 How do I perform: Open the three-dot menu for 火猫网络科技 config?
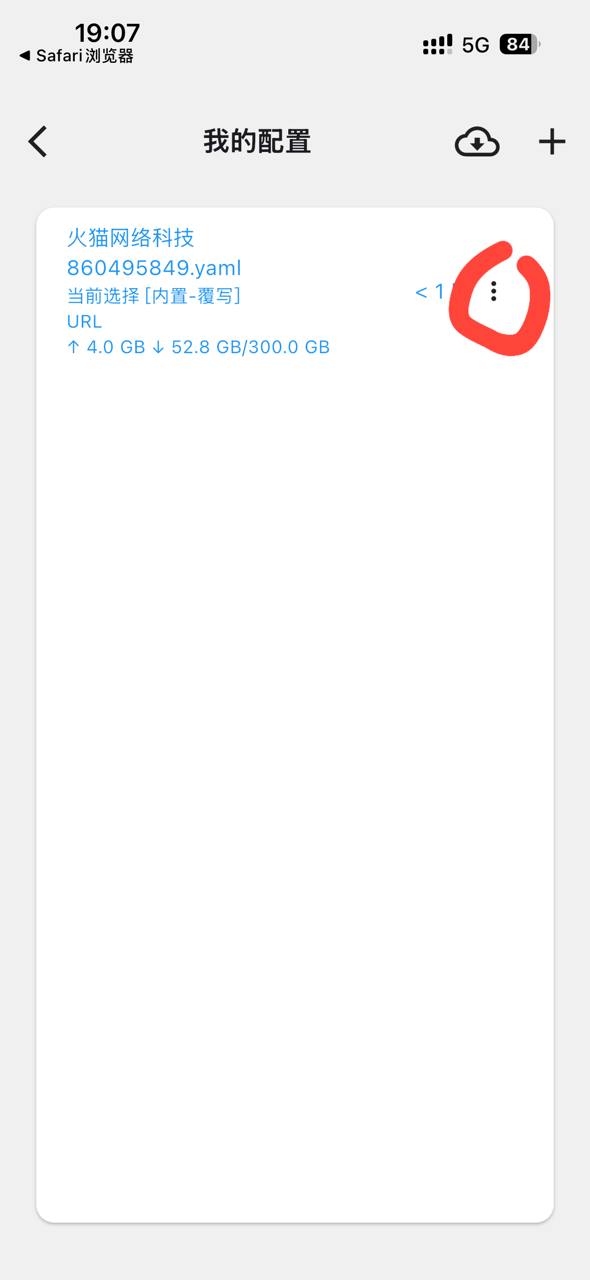tap(493, 291)
